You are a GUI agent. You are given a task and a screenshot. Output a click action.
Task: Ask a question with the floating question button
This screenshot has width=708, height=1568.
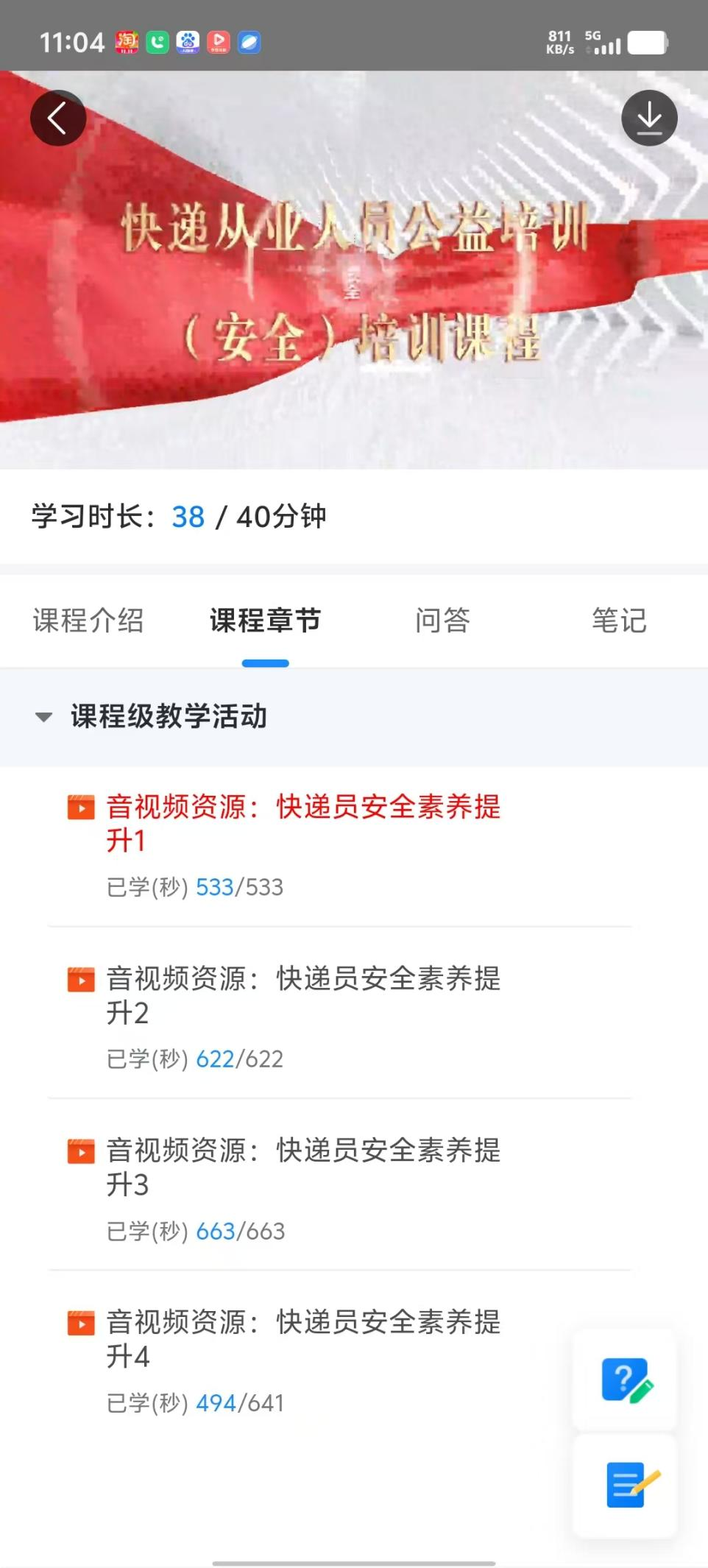click(x=626, y=1380)
